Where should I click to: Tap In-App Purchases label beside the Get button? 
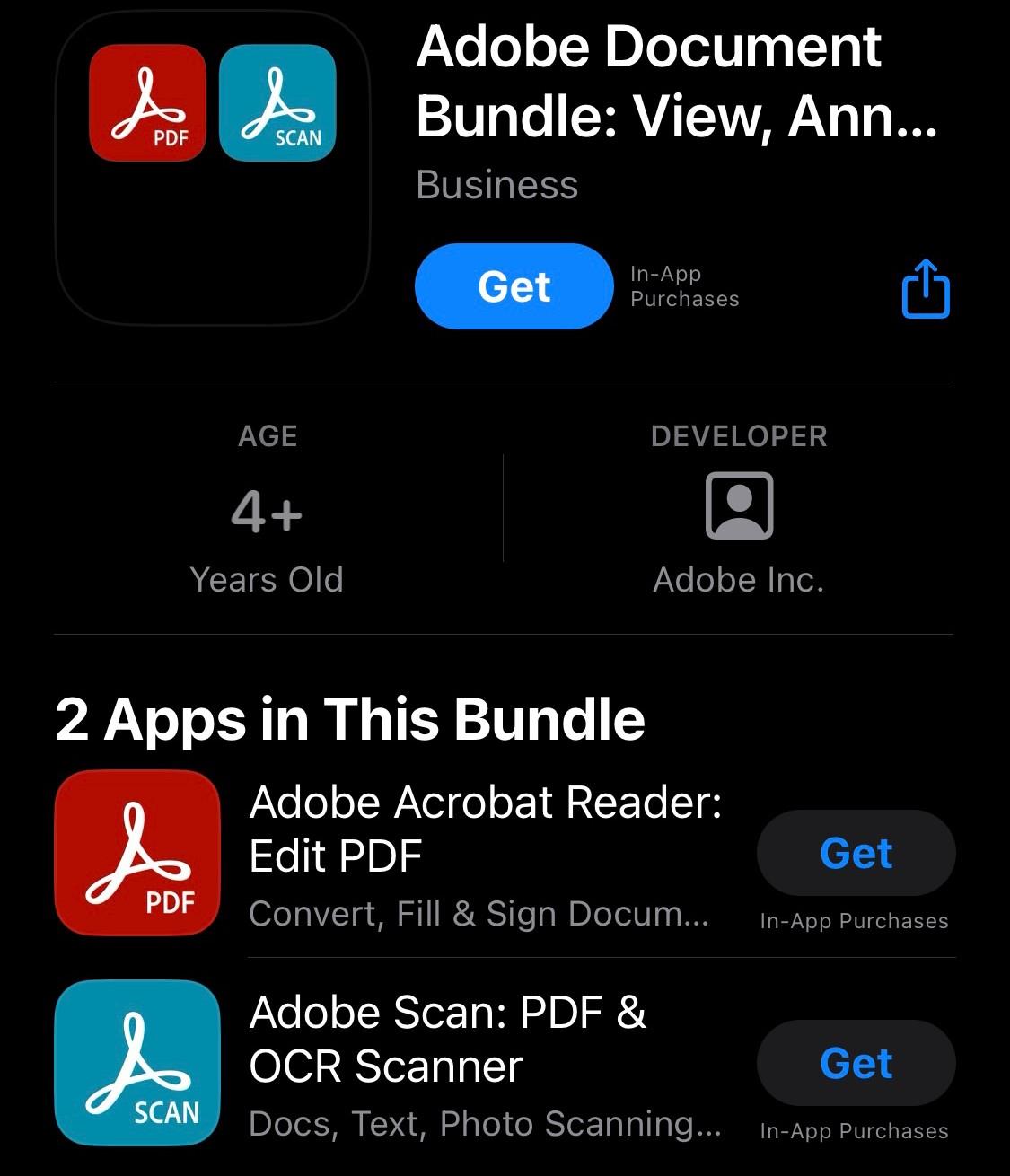(x=683, y=286)
